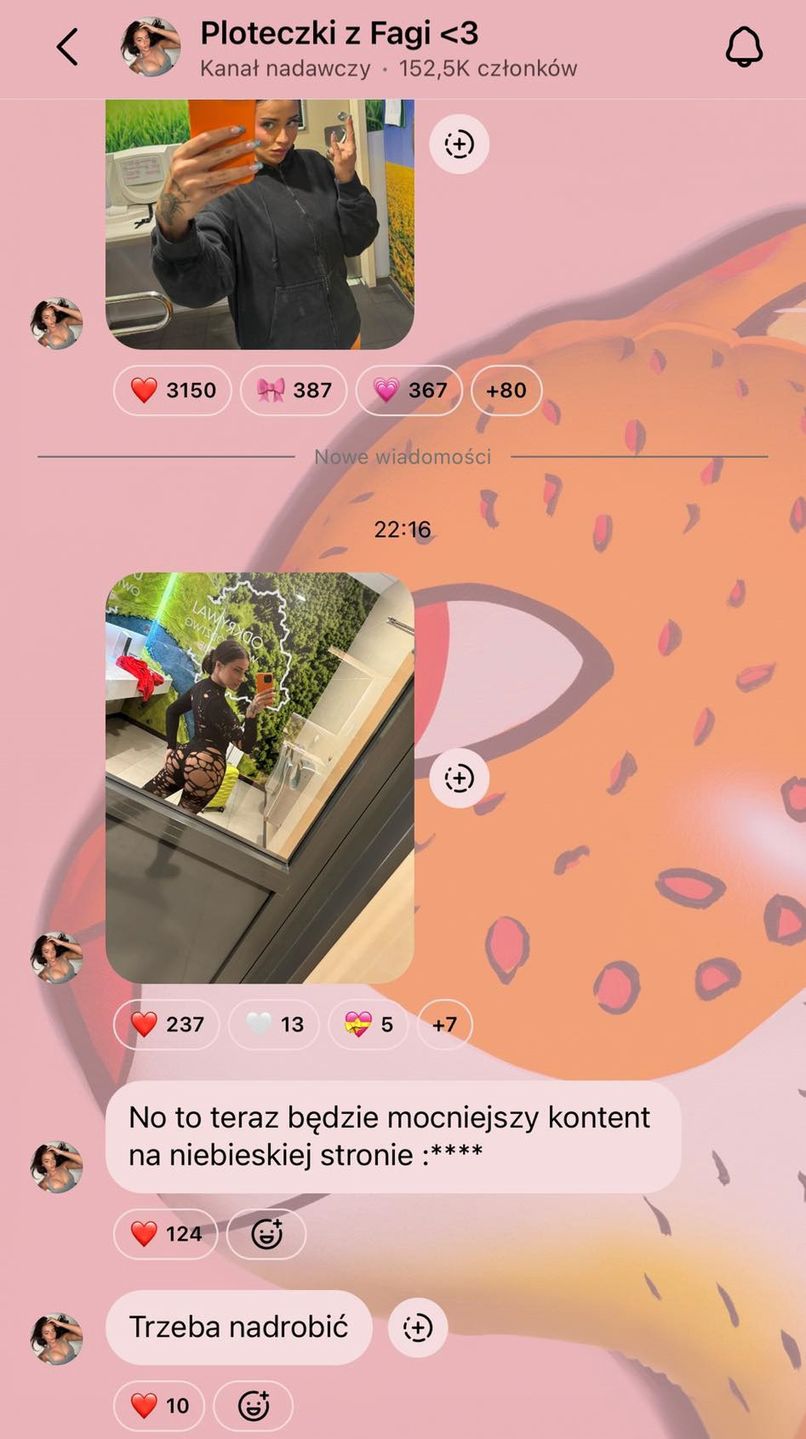The height and width of the screenshot is (1439, 806).
Task: Tap the 124 heart under the kontent message
Action: [x=166, y=1234]
